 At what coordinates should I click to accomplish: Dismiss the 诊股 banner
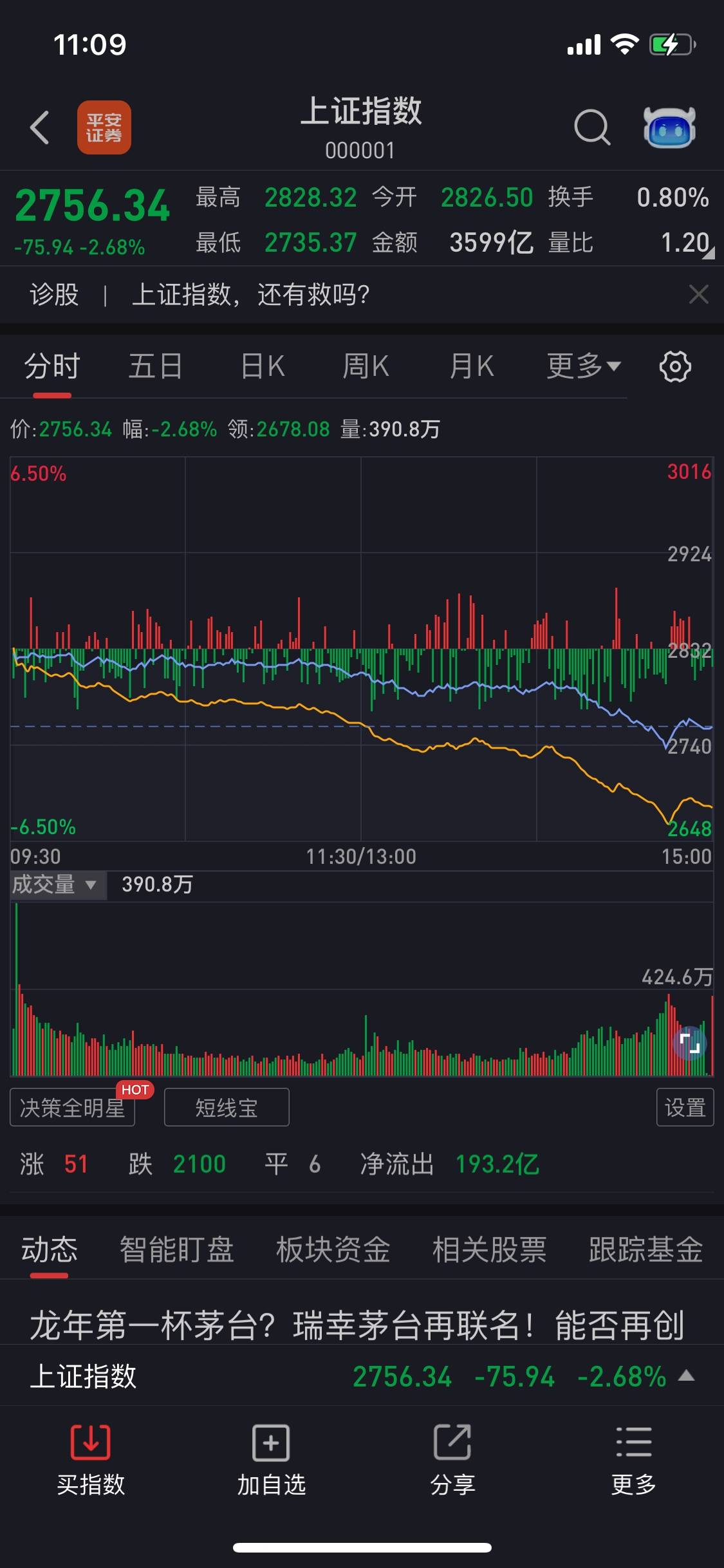(x=698, y=295)
